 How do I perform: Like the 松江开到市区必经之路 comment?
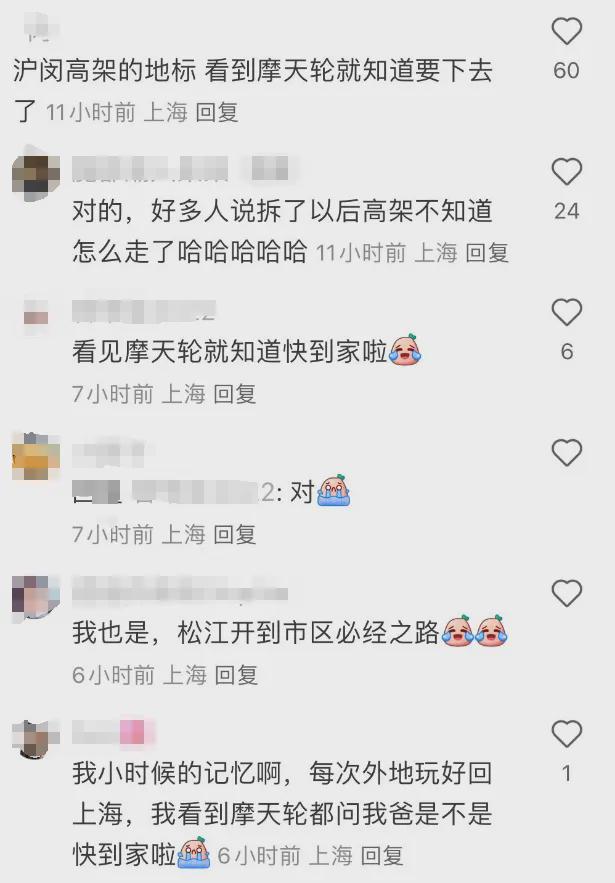(x=566, y=594)
